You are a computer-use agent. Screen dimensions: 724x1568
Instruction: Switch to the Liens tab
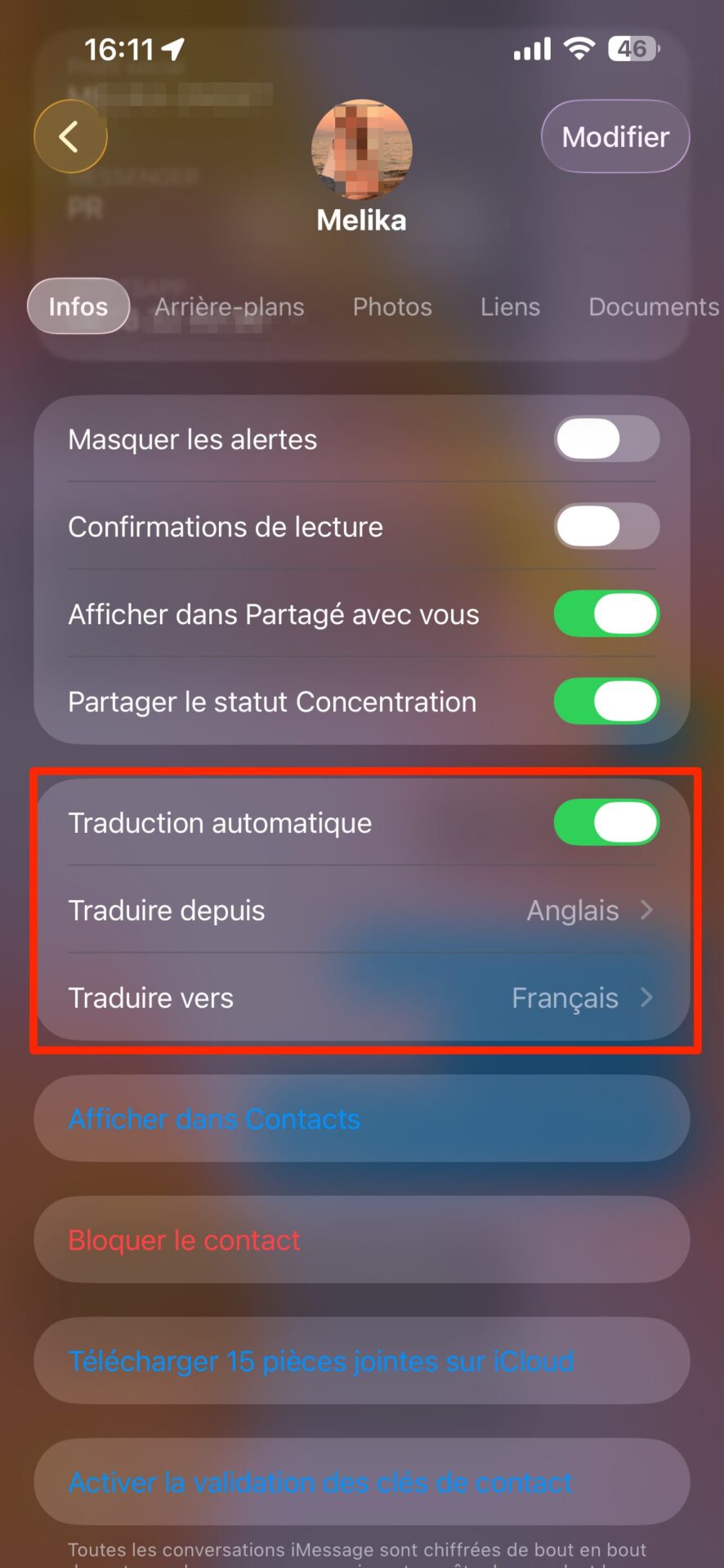coord(510,307)
